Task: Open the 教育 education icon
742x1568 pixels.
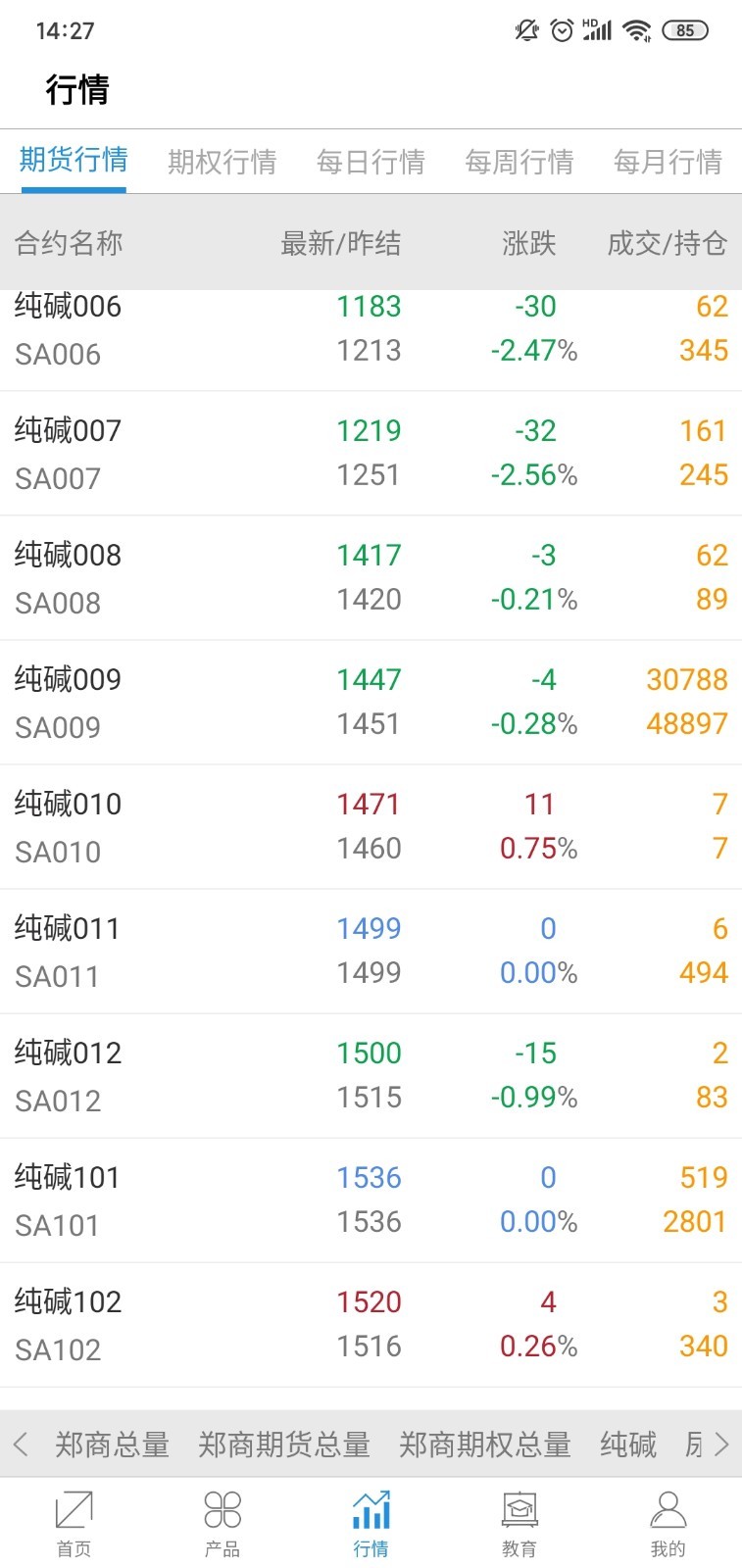Action: click(519, 1514)
